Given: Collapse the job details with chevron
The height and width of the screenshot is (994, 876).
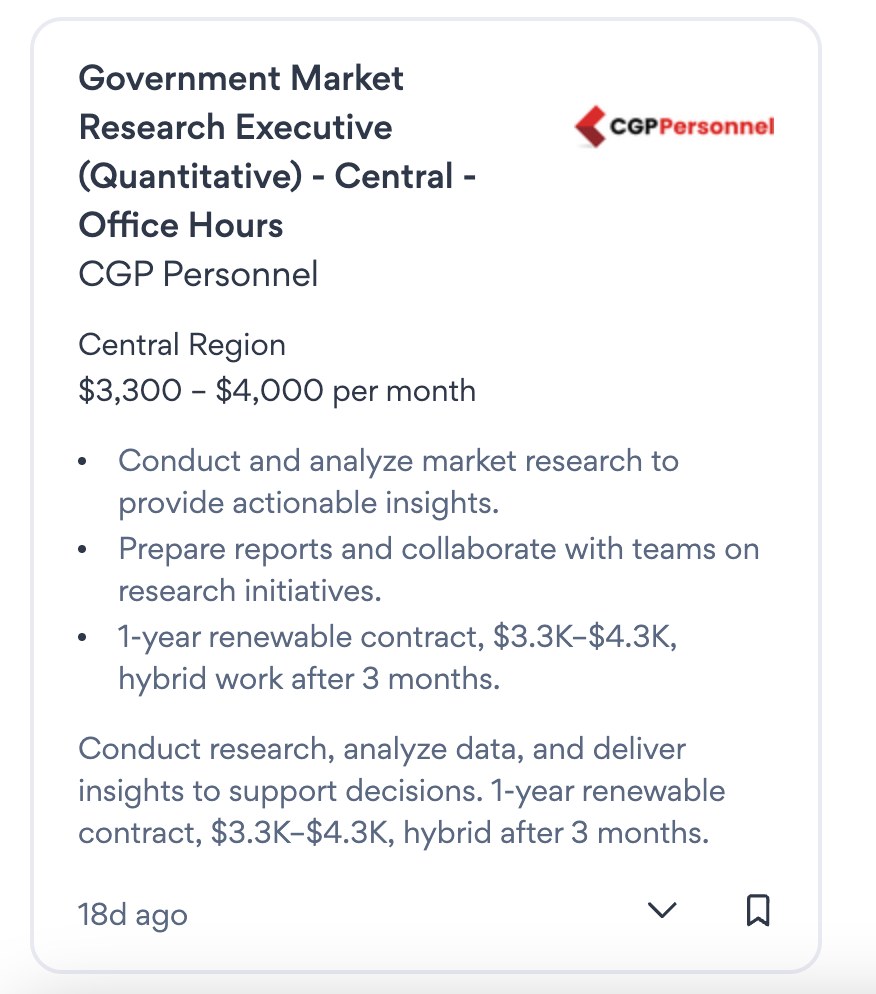Looking at the screenshot, I should click(662, 911).
